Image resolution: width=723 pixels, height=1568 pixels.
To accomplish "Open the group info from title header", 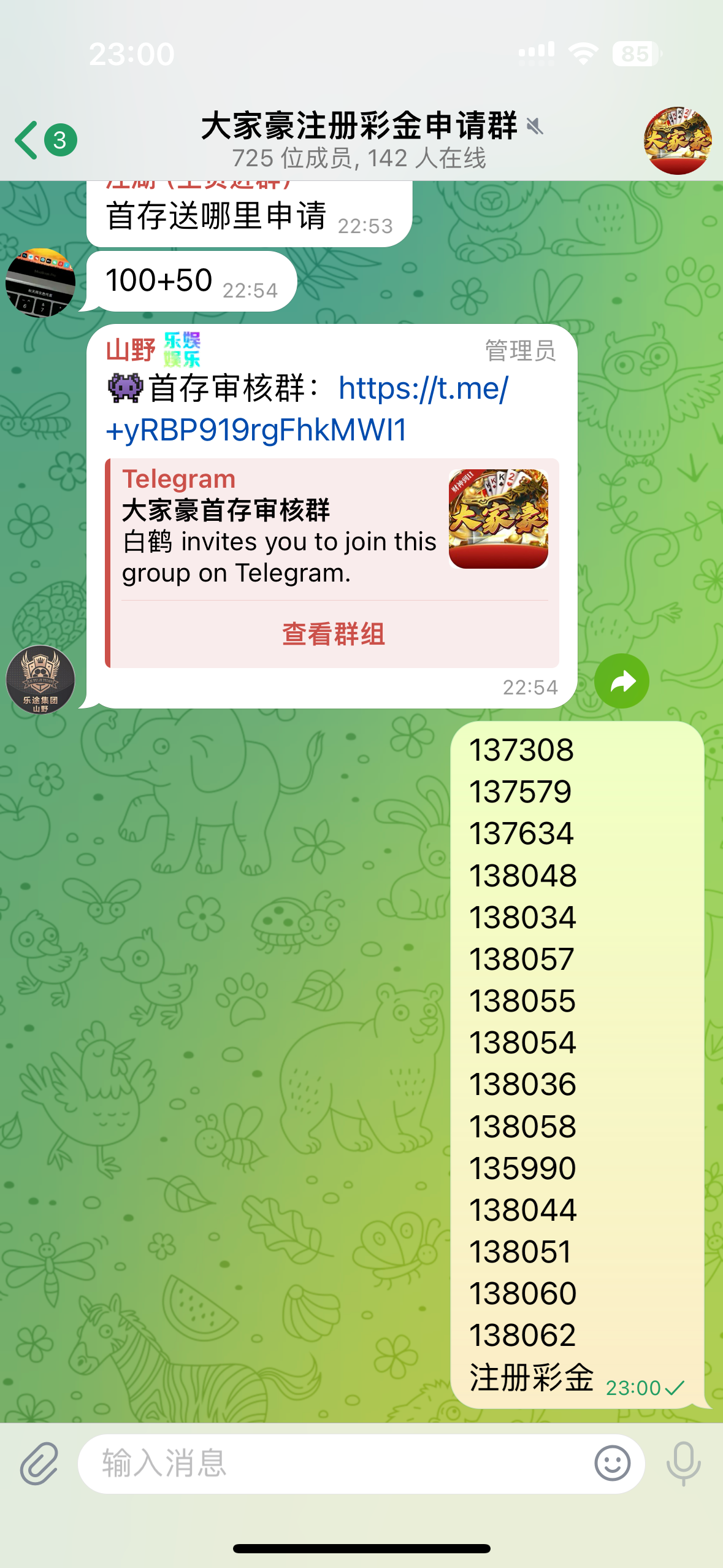I will click(x=359, y=140).
